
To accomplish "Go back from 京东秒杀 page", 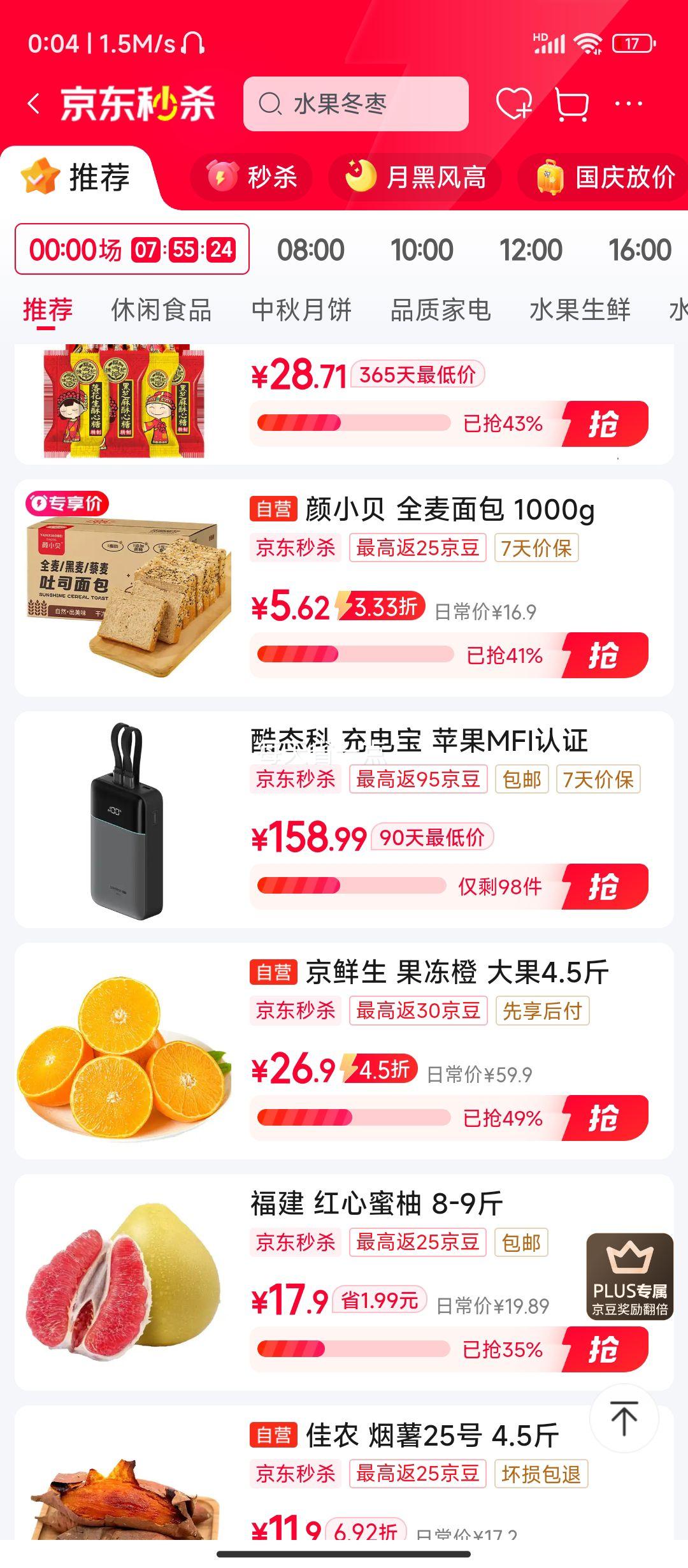I will tap(34, 104).
